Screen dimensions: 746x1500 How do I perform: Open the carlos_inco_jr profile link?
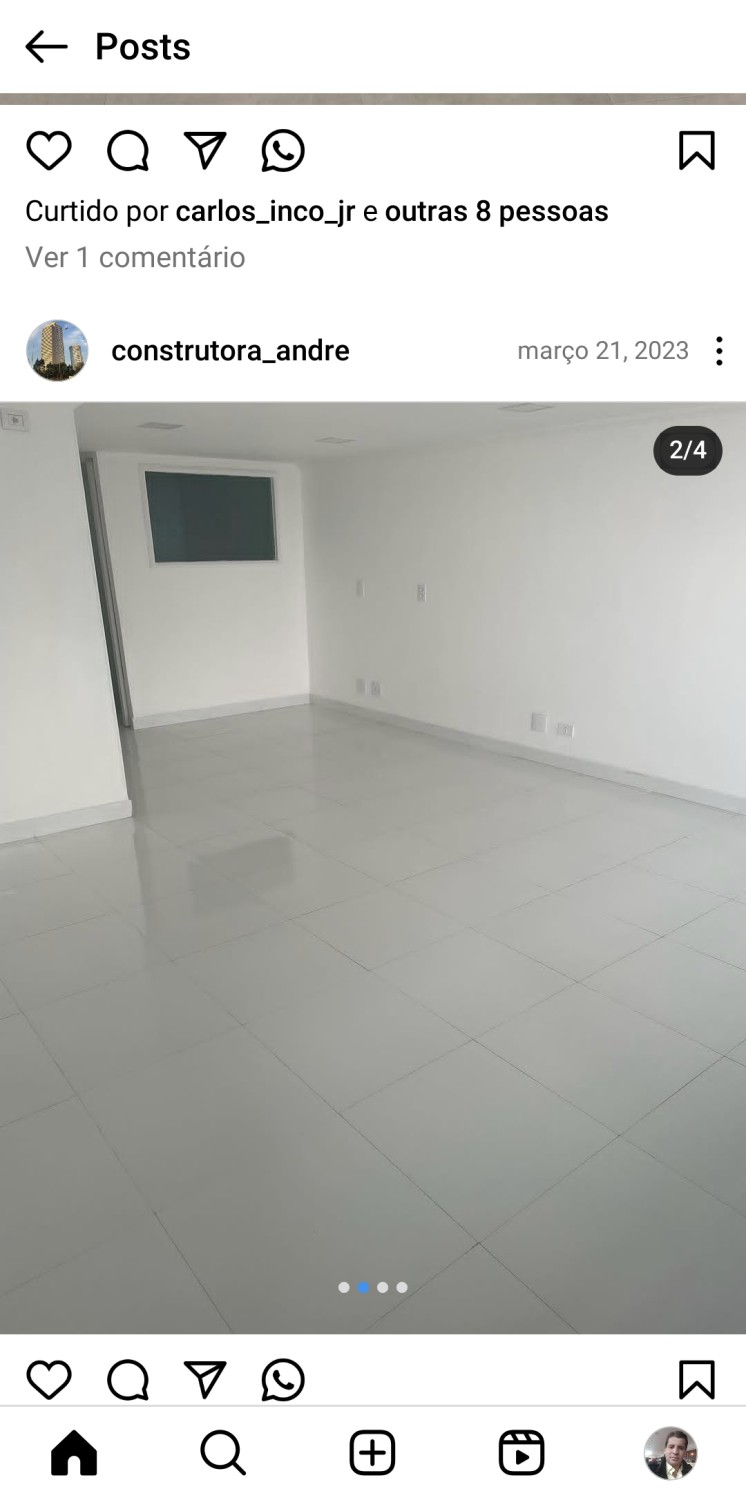(265, 212)
